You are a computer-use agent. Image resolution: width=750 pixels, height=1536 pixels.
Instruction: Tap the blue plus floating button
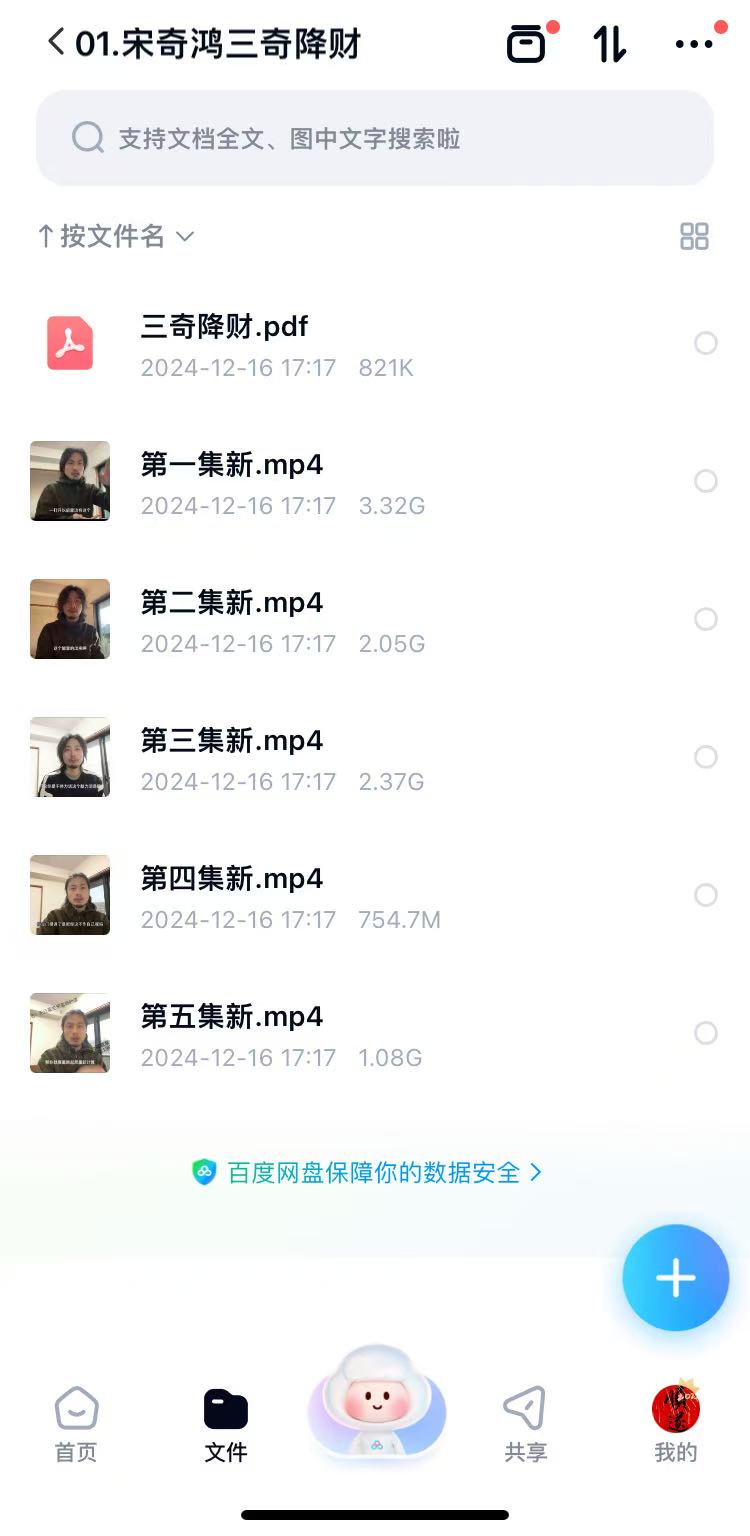[675, 1277]
